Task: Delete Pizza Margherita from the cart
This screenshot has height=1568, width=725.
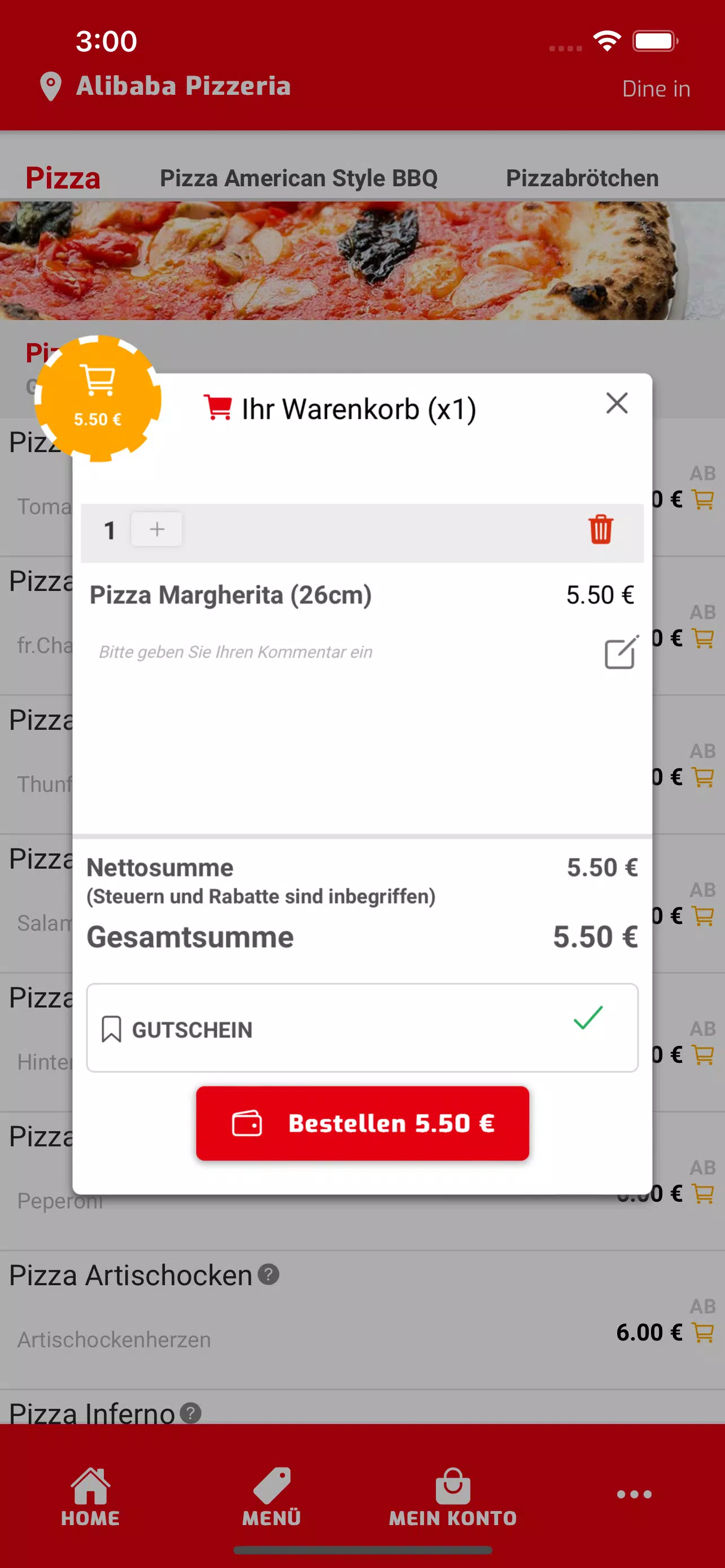Action: pyautogui.click(x=600, y=529)
